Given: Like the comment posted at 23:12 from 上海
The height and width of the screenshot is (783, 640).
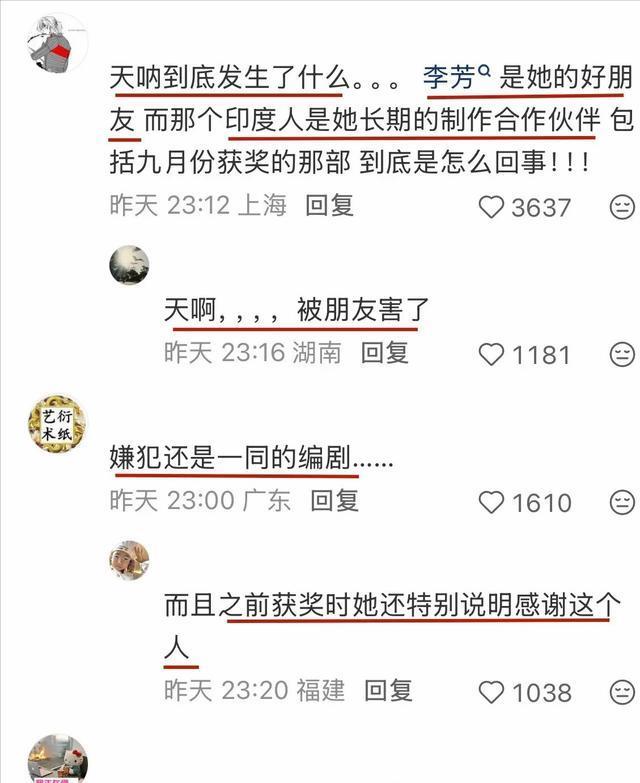Looking at the screenshot, I should [x=492, y=207].
